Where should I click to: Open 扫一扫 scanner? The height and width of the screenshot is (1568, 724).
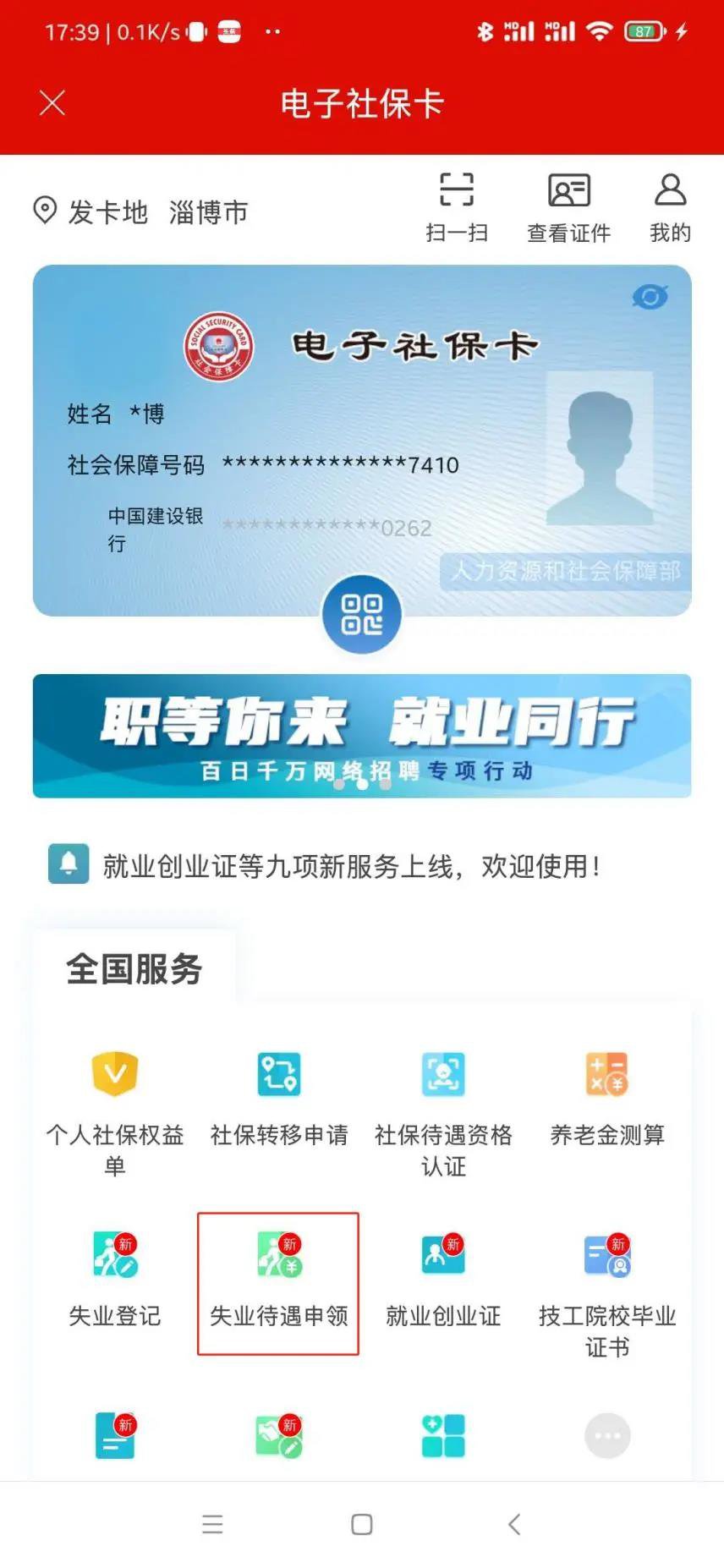click(457, 207)
